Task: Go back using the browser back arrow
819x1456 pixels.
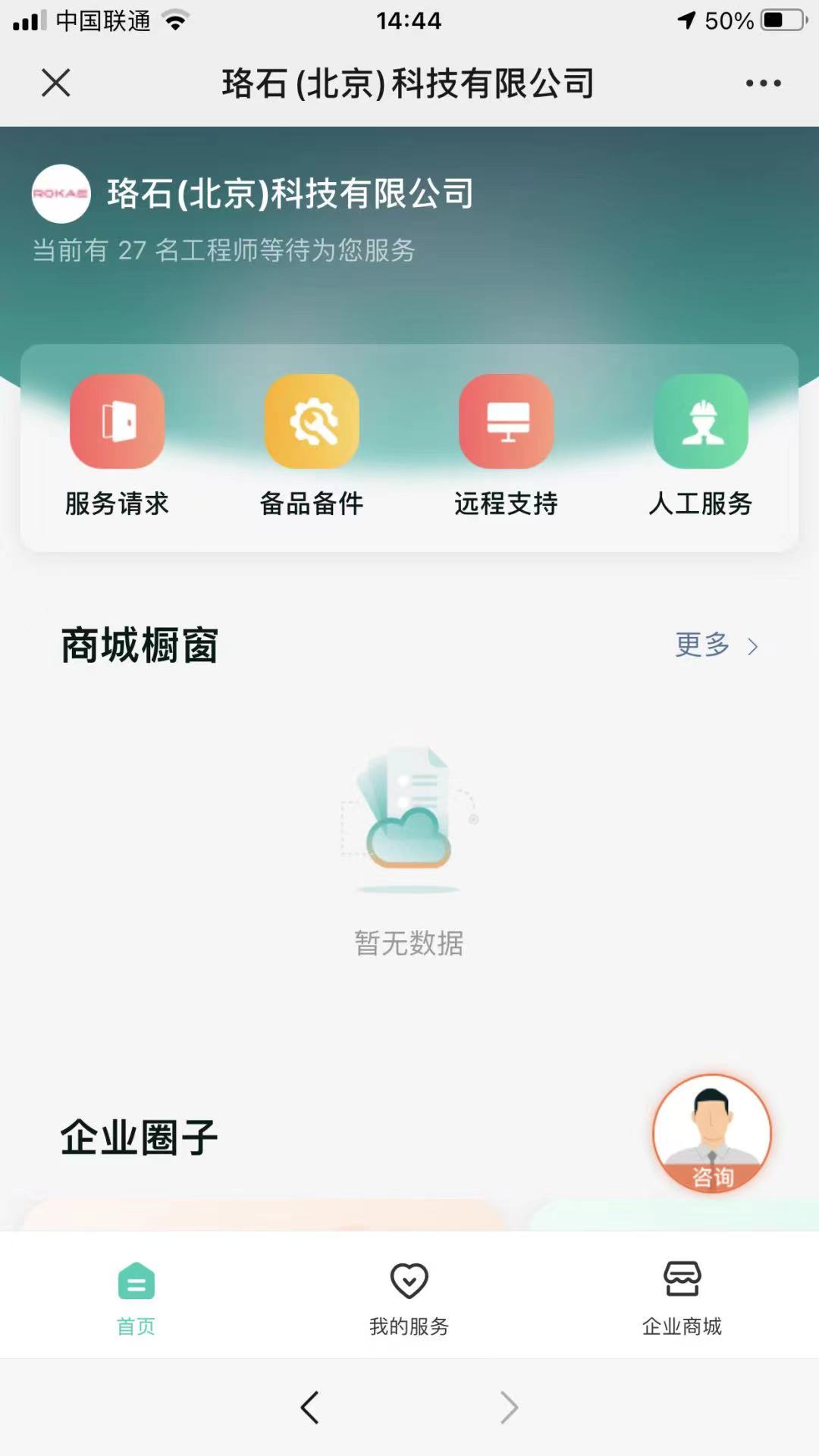Action: coord(310,1407)
